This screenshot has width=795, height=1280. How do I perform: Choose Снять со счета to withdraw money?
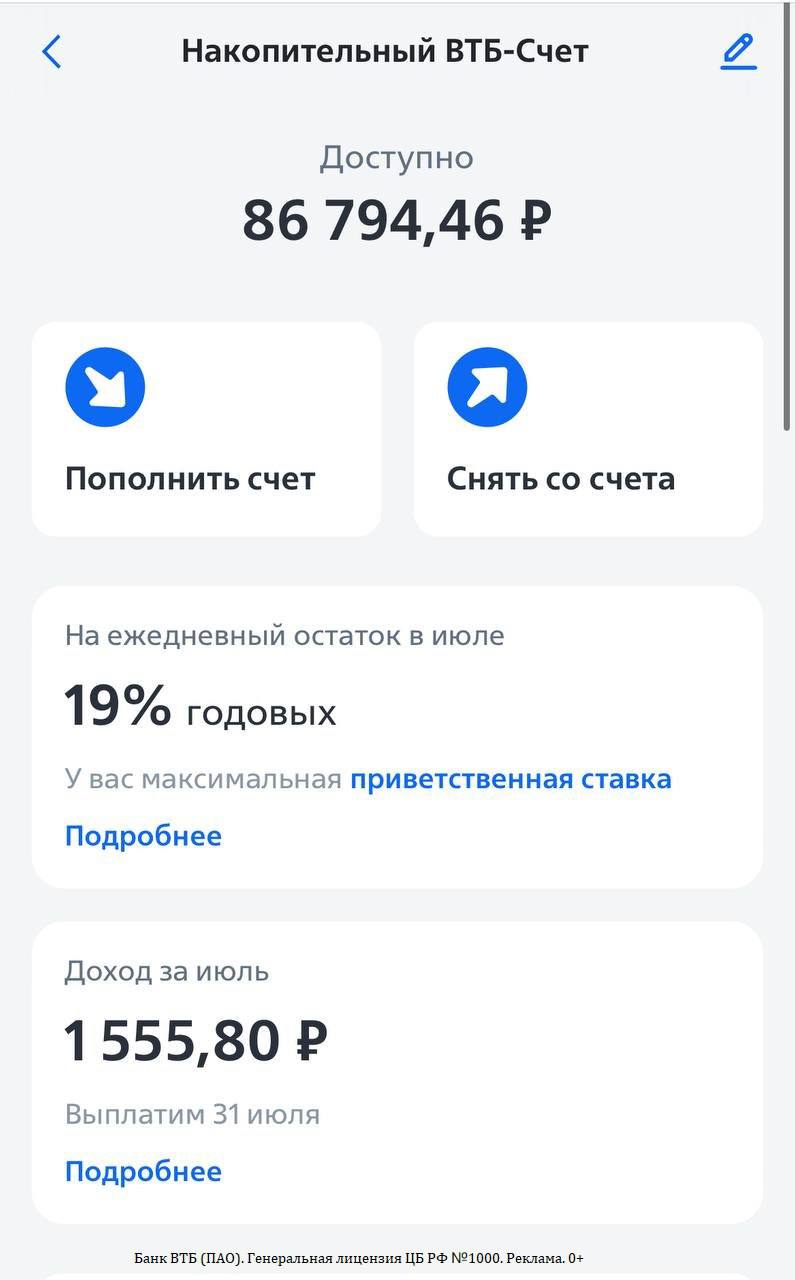click(x=588, y=429)
